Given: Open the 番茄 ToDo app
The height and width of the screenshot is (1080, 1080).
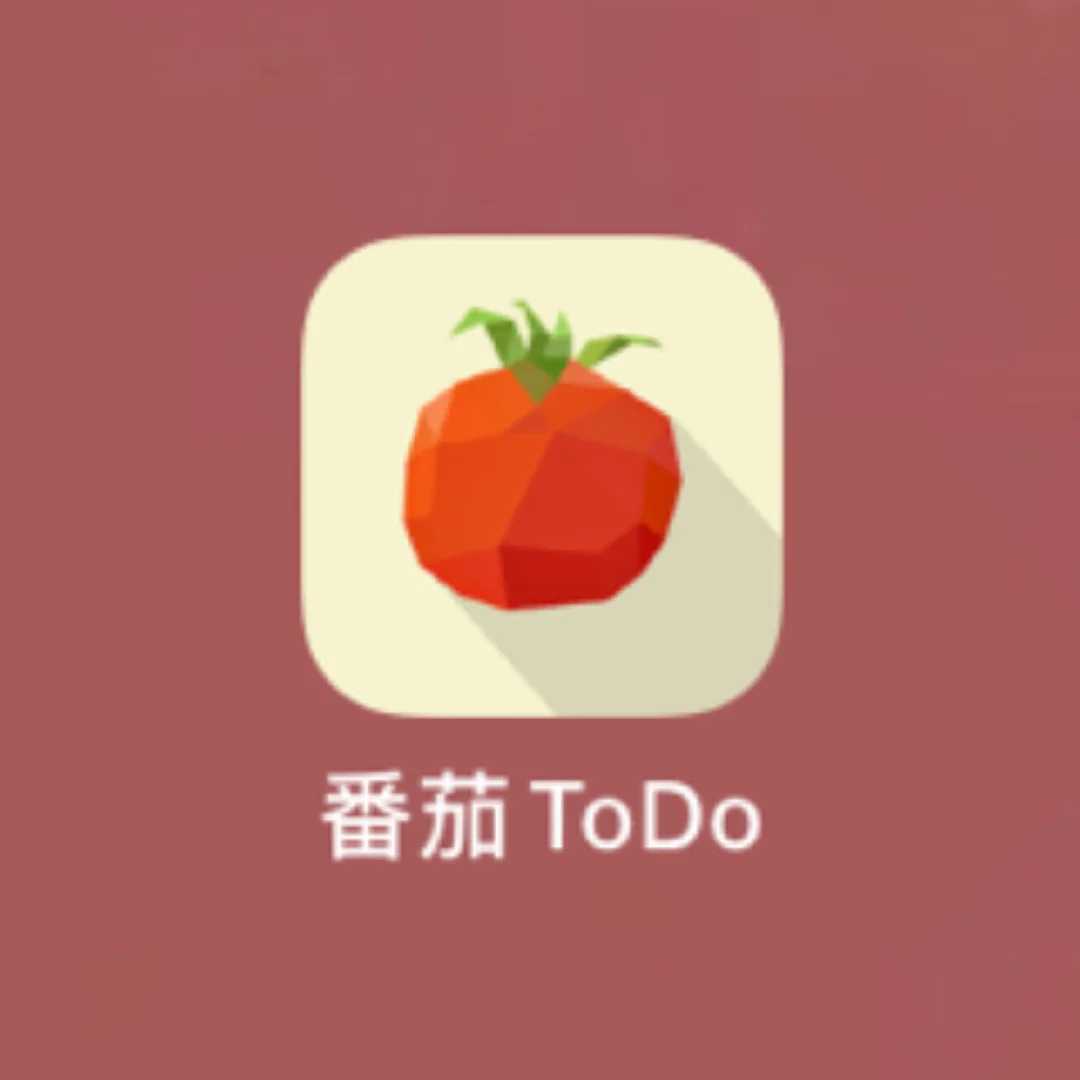Looking at the screenshot, I should (x=541, y=476).
